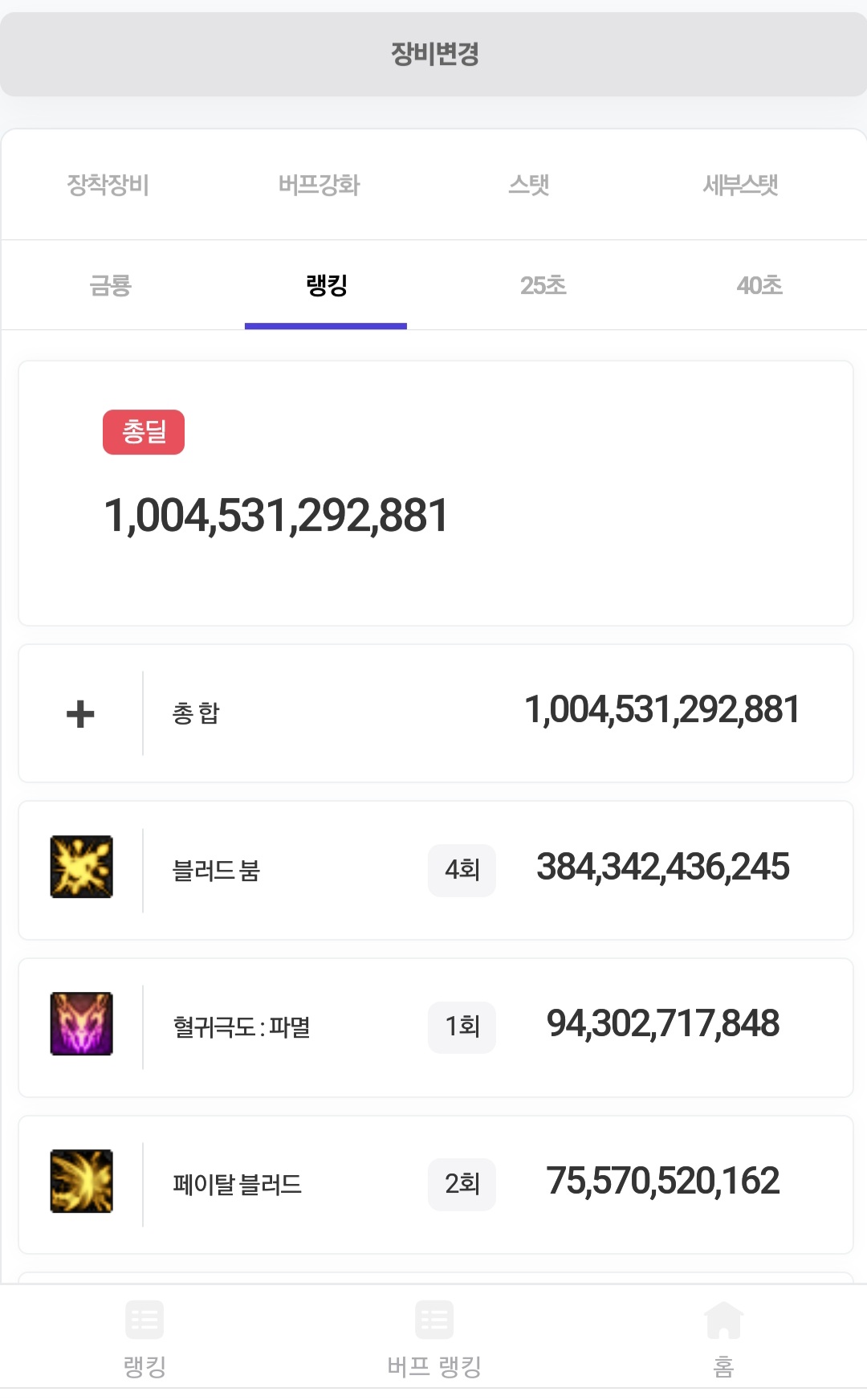The image size is (867, 1400).
Task: Show the 25초 damage tab
Action: point(543,285)
